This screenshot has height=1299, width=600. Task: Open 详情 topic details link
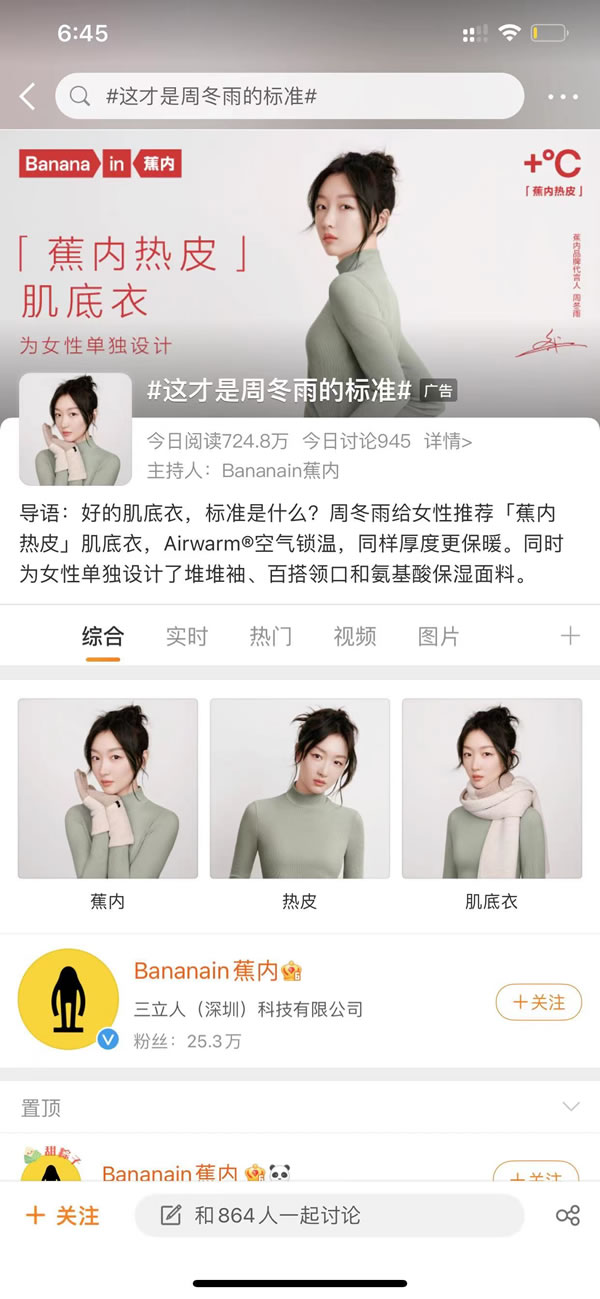(x=448, y=441)
